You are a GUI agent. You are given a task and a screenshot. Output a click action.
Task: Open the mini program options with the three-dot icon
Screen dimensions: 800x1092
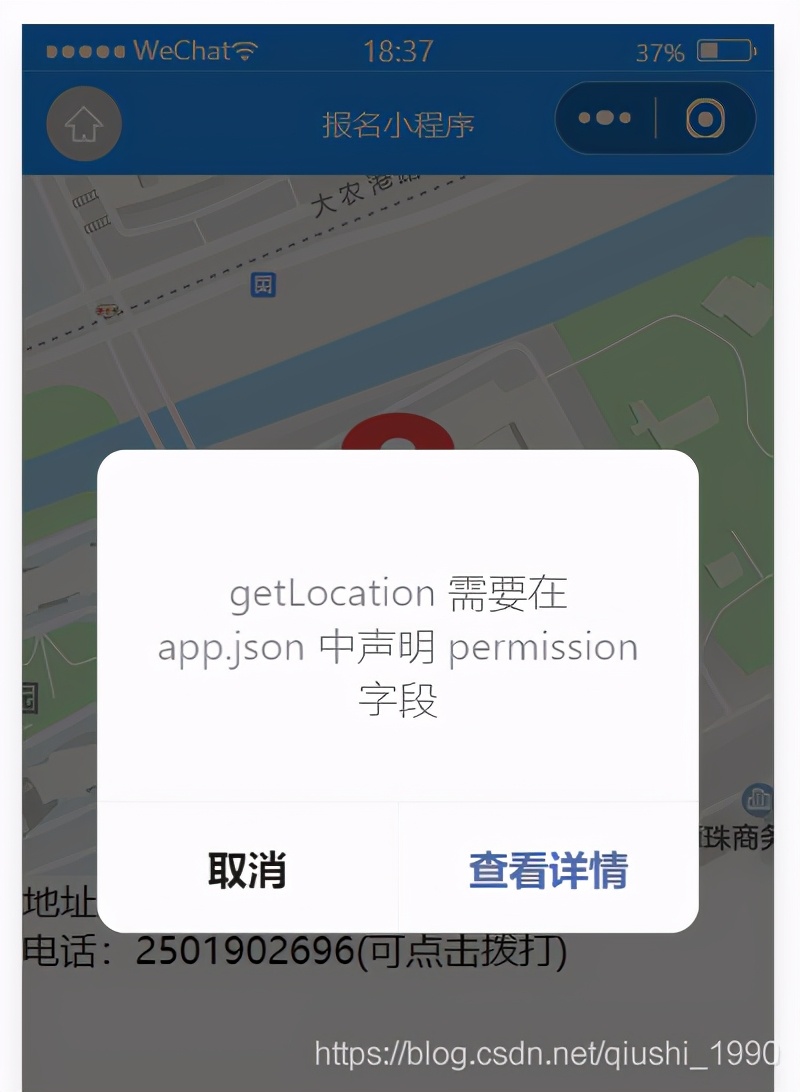tap(603, 117)
